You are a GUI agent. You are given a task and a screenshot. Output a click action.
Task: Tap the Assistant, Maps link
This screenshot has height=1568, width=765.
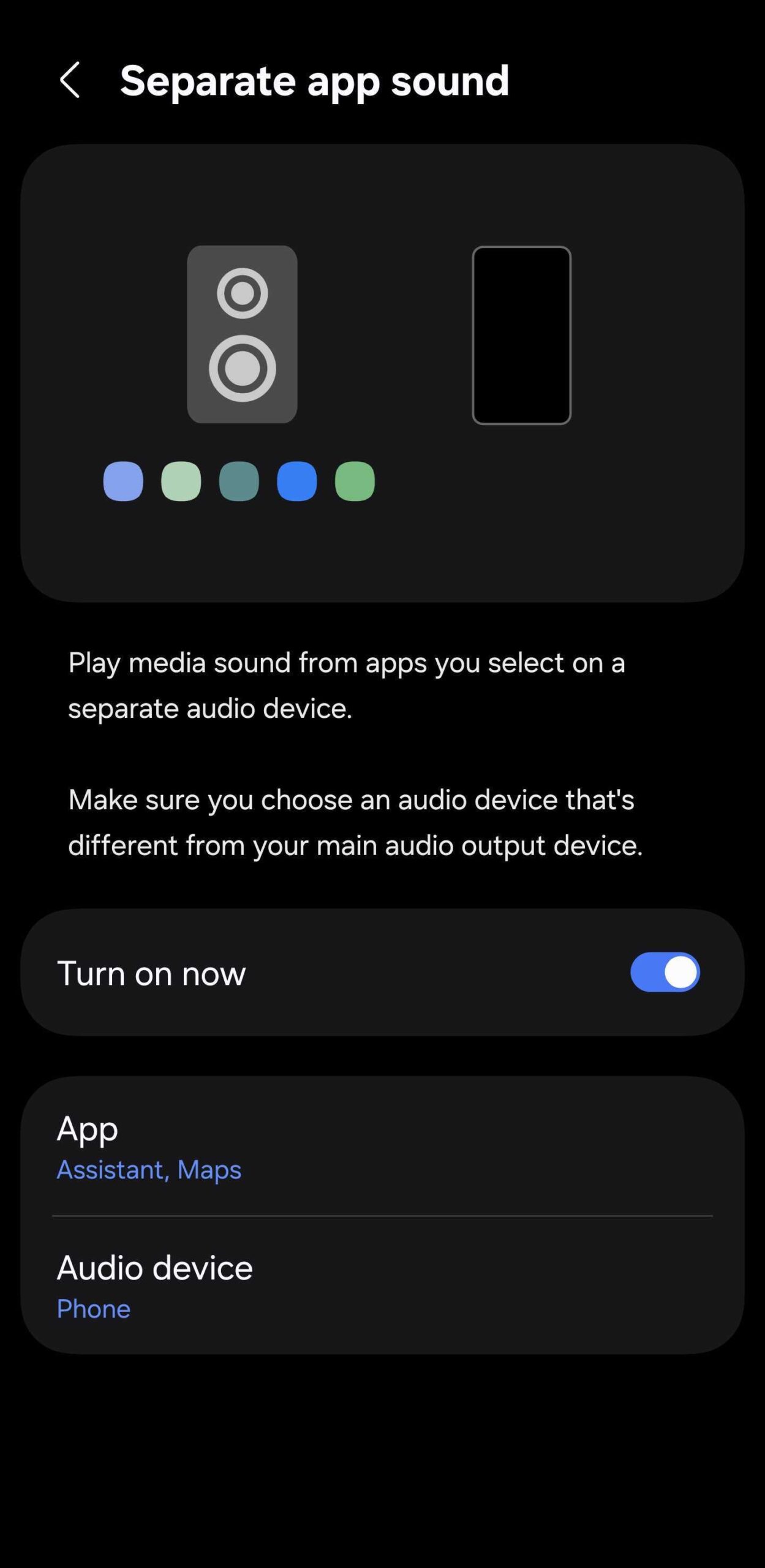click(x=149, y=1170)
